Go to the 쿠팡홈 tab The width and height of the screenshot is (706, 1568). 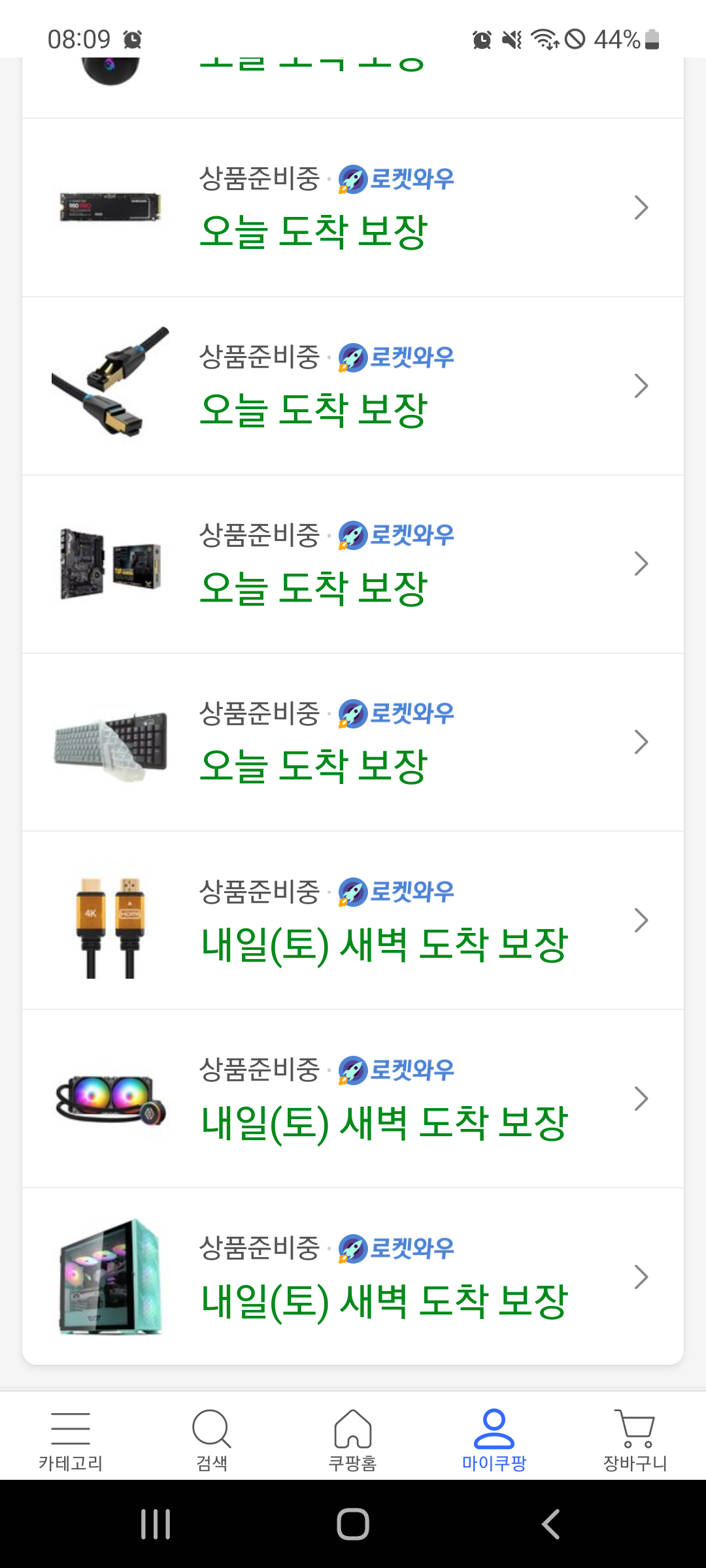(x=353, y=1439)
